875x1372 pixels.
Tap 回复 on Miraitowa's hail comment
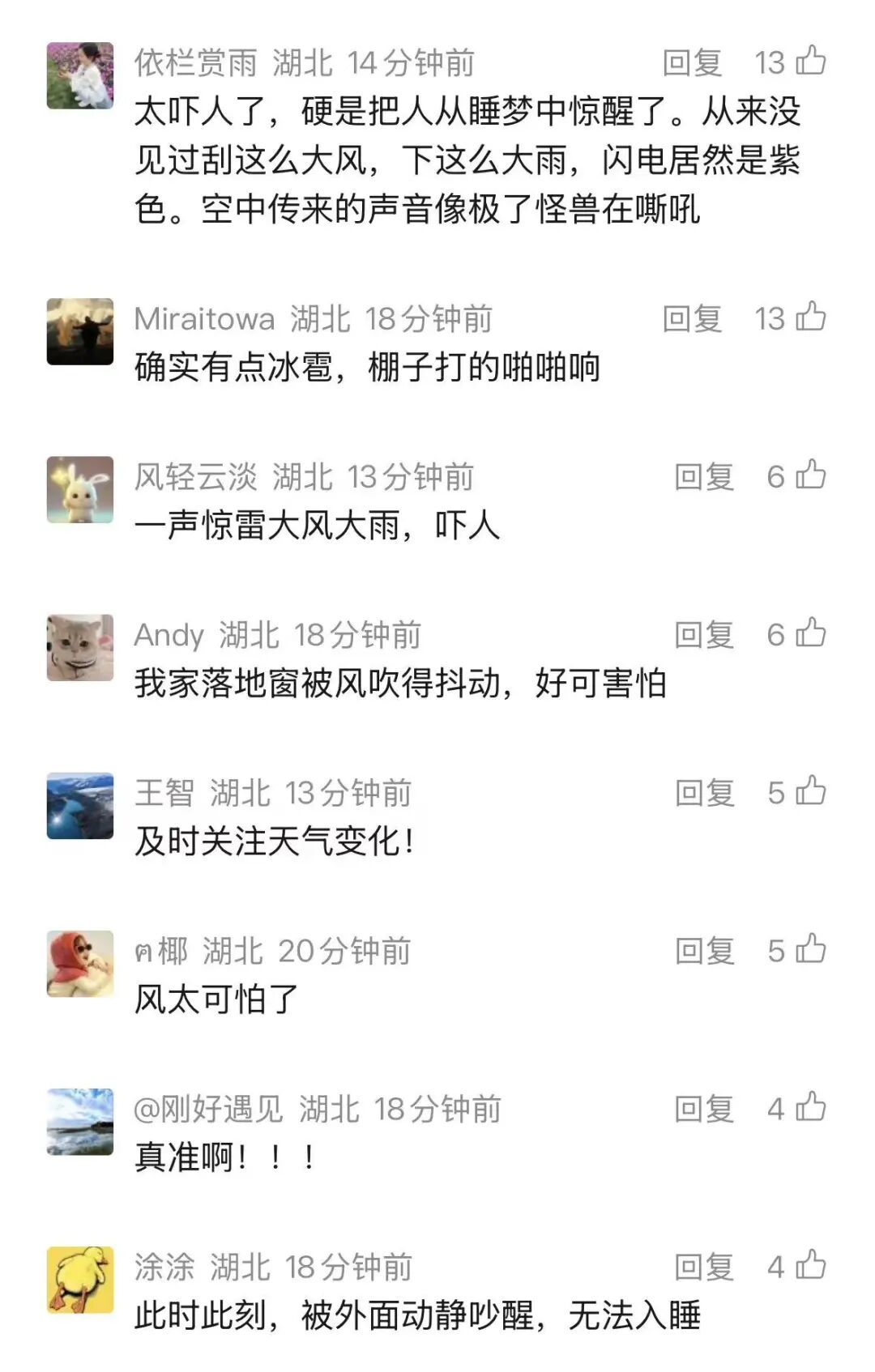click(x=692, y=318)
